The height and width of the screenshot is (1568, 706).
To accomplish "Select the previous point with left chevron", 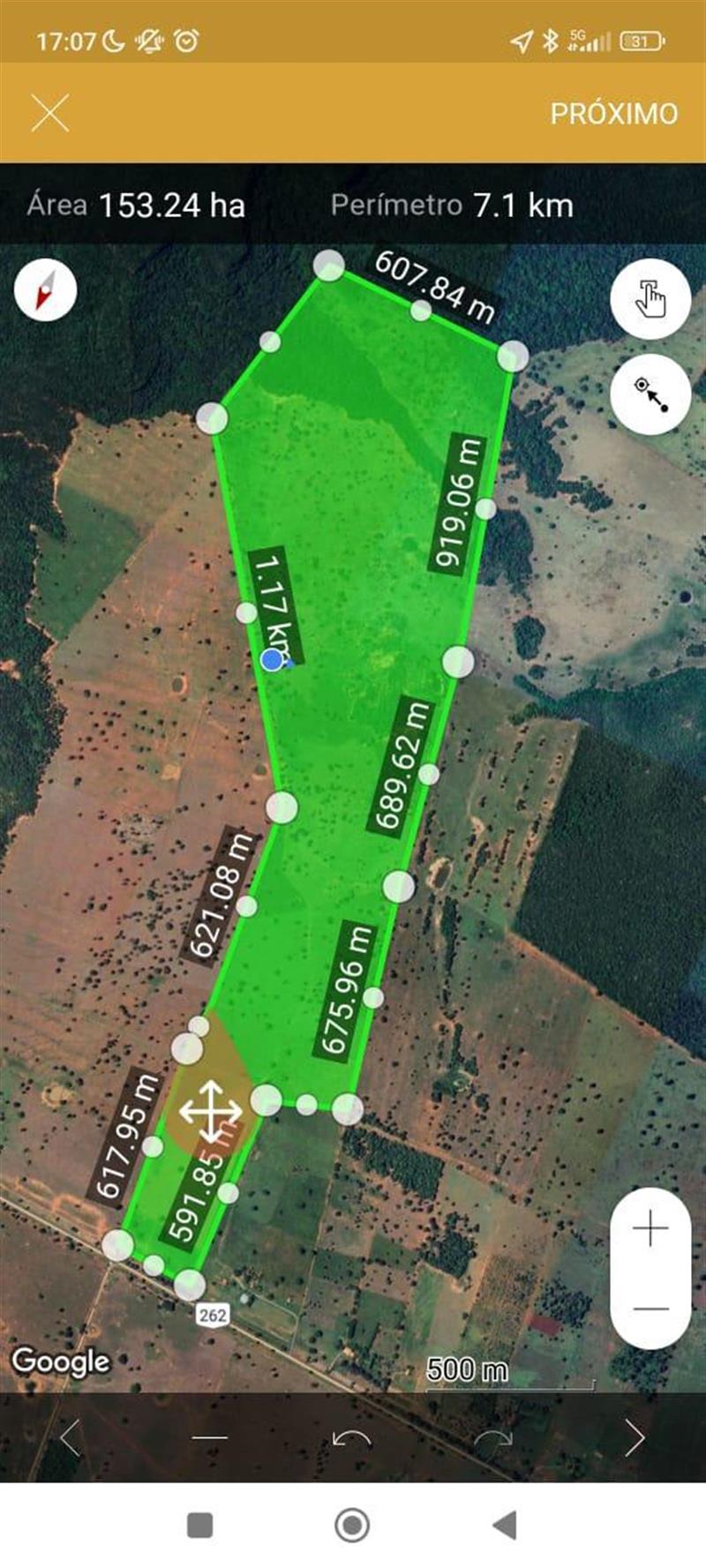I will coord(71,1437).
